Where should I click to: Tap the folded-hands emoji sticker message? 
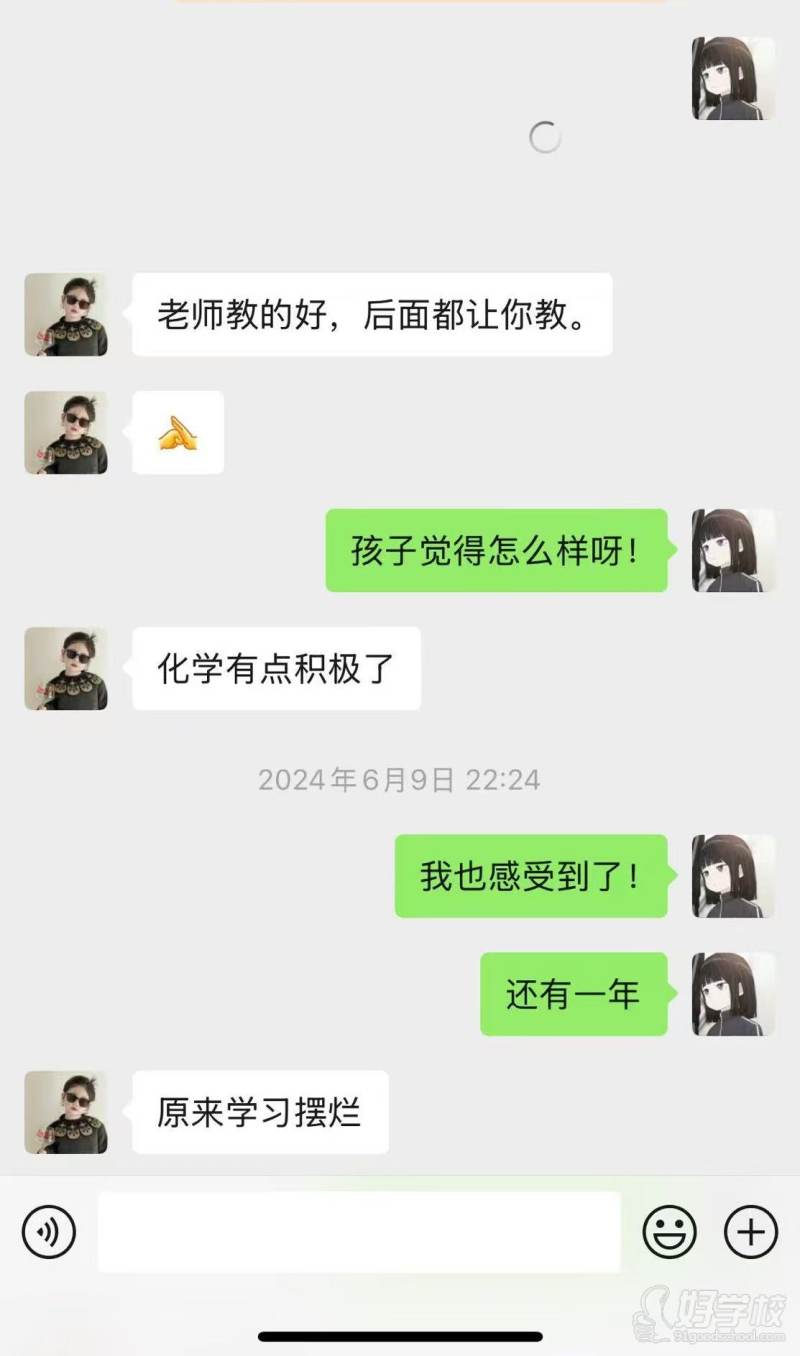click(x=176, y=432)
